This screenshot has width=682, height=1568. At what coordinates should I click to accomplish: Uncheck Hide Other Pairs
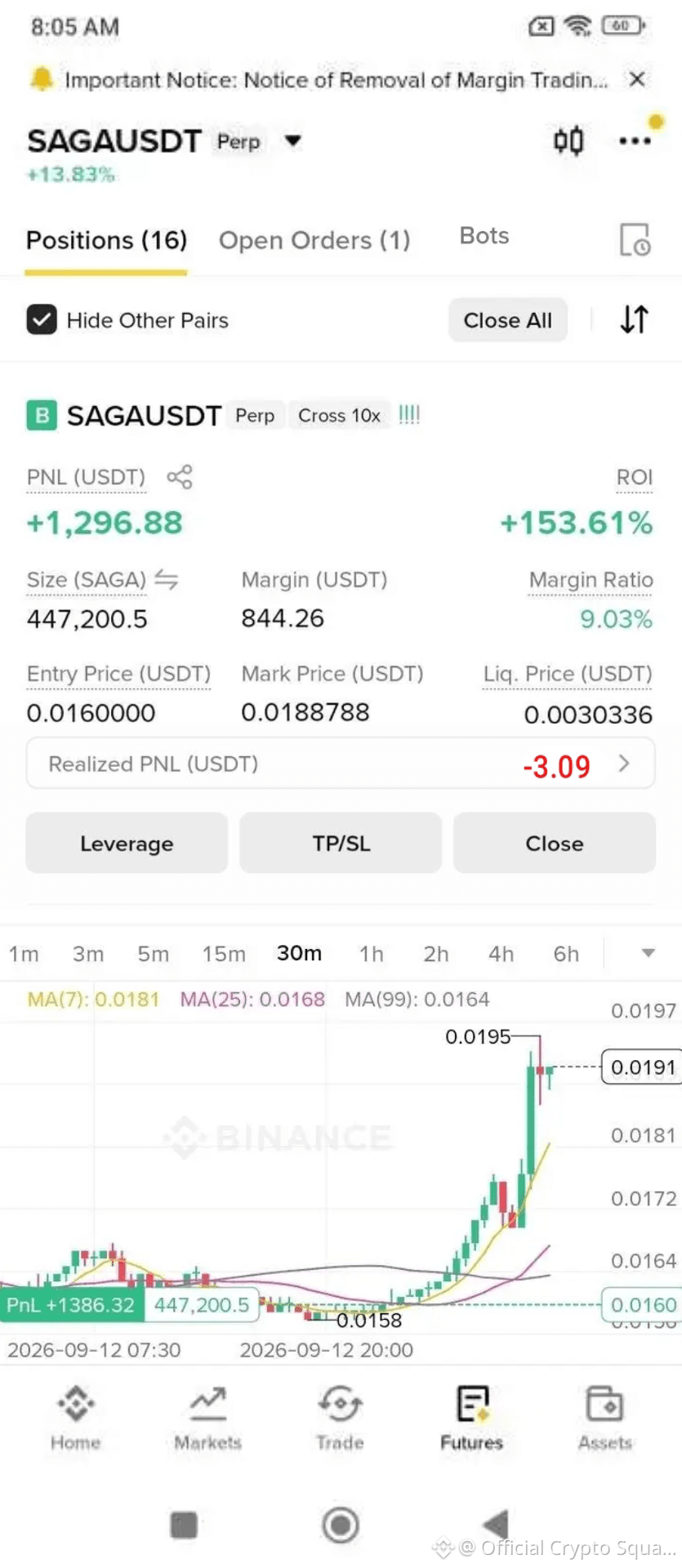[x=42, y=320]
